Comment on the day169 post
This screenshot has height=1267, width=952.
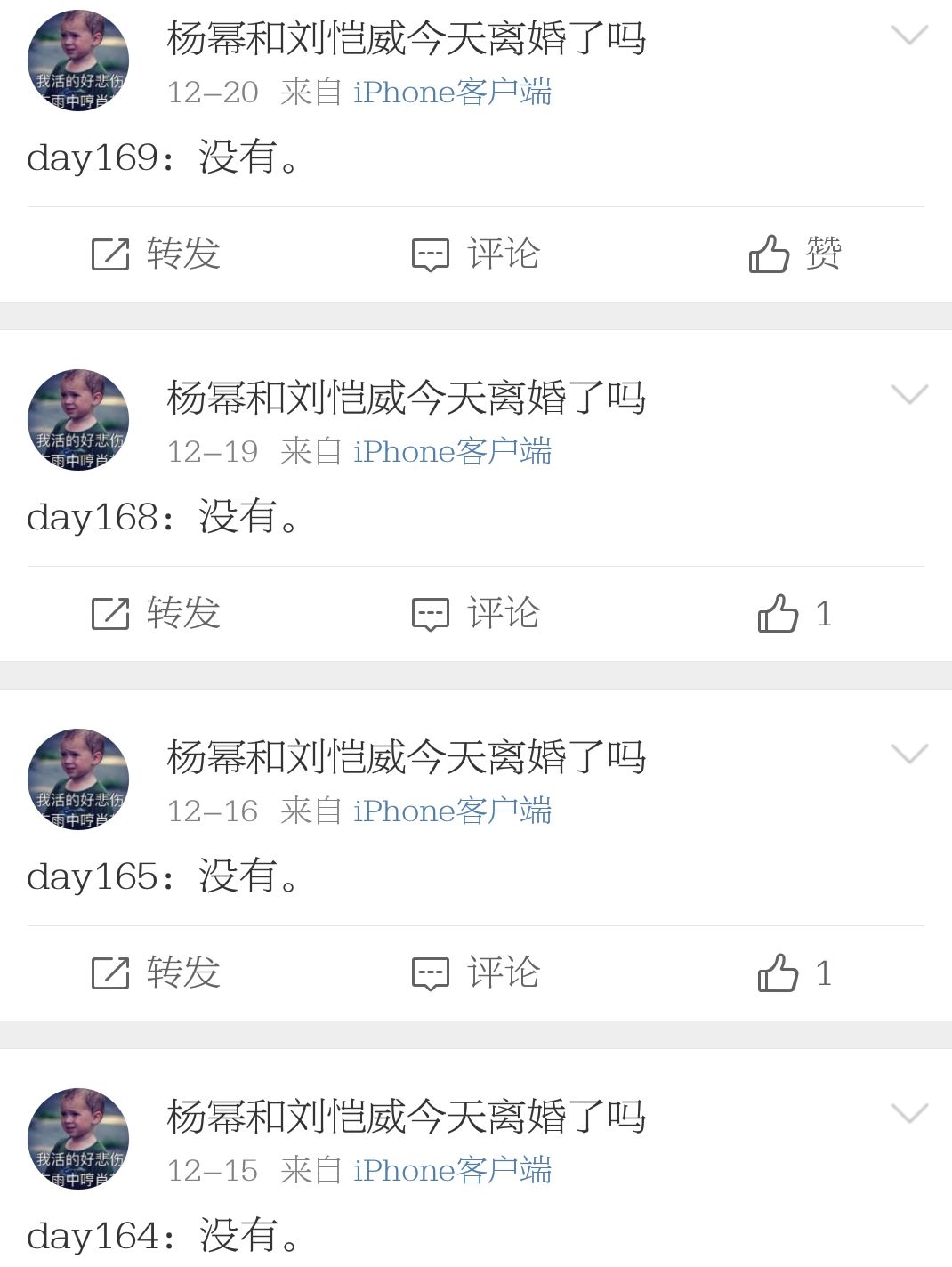click(476, 254)
